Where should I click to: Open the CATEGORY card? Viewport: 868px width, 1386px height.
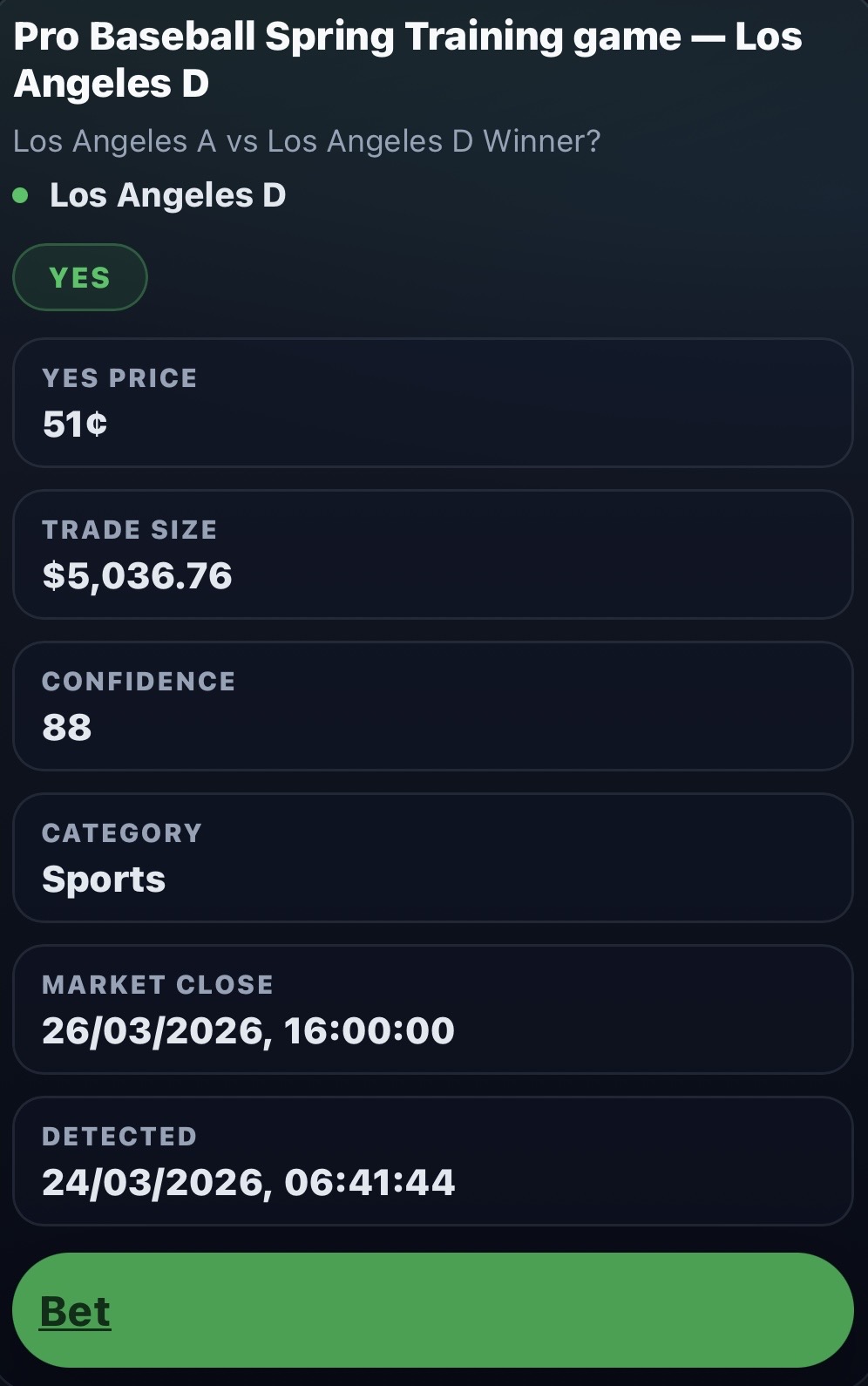coord(433,858)
